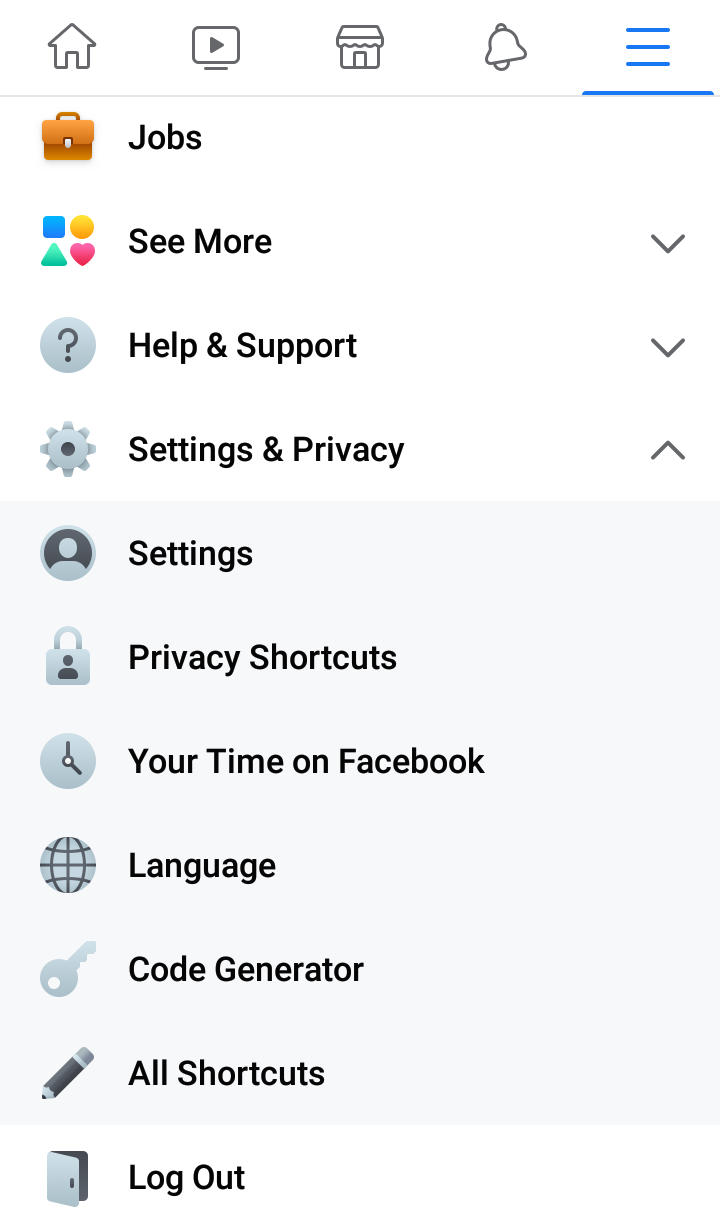The height and width of the screenshot is (1229, 720).
Task: Switch to the Watch video tab
Action: (216, 47)
